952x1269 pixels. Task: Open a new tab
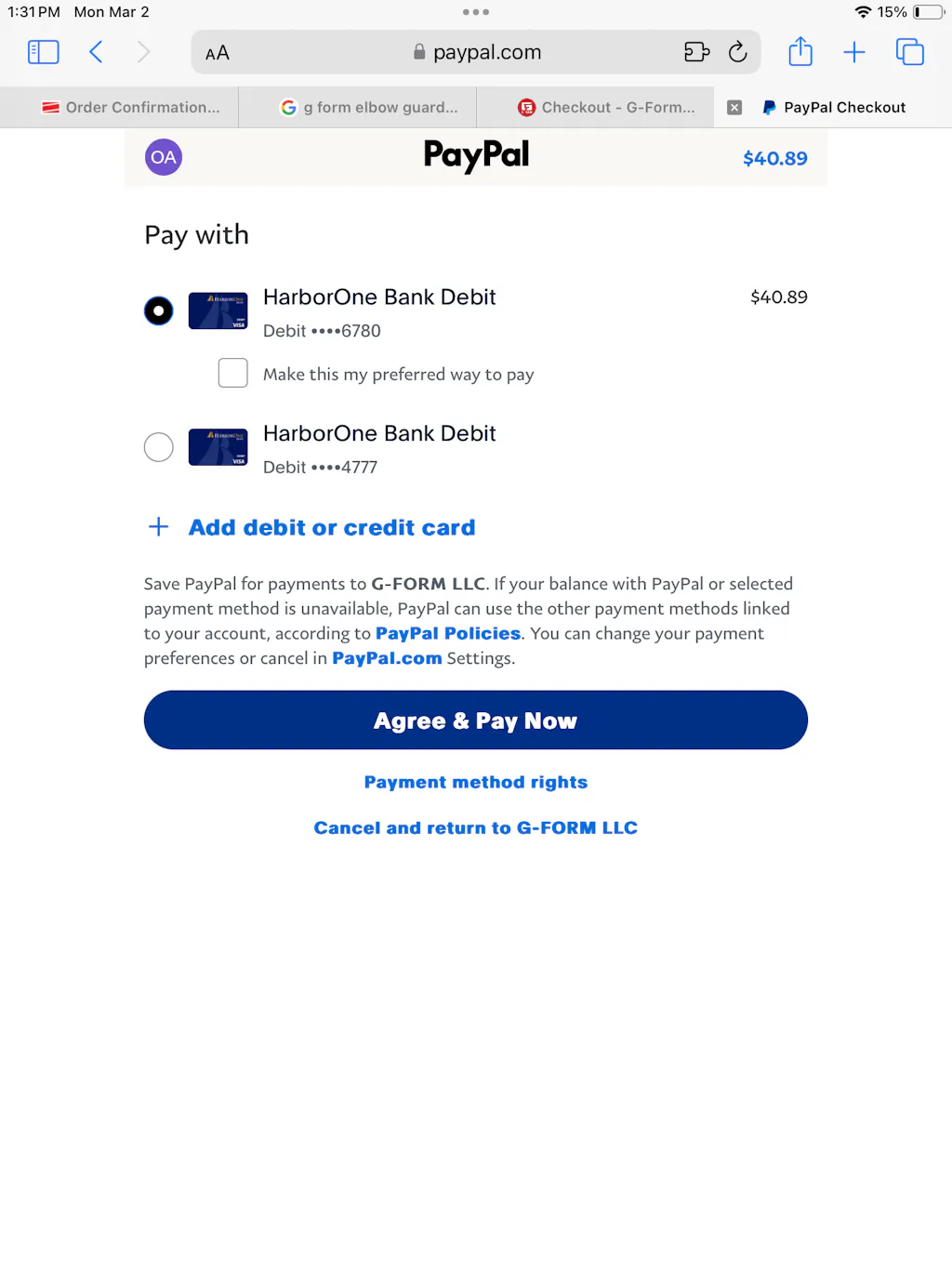click(853, 52)
